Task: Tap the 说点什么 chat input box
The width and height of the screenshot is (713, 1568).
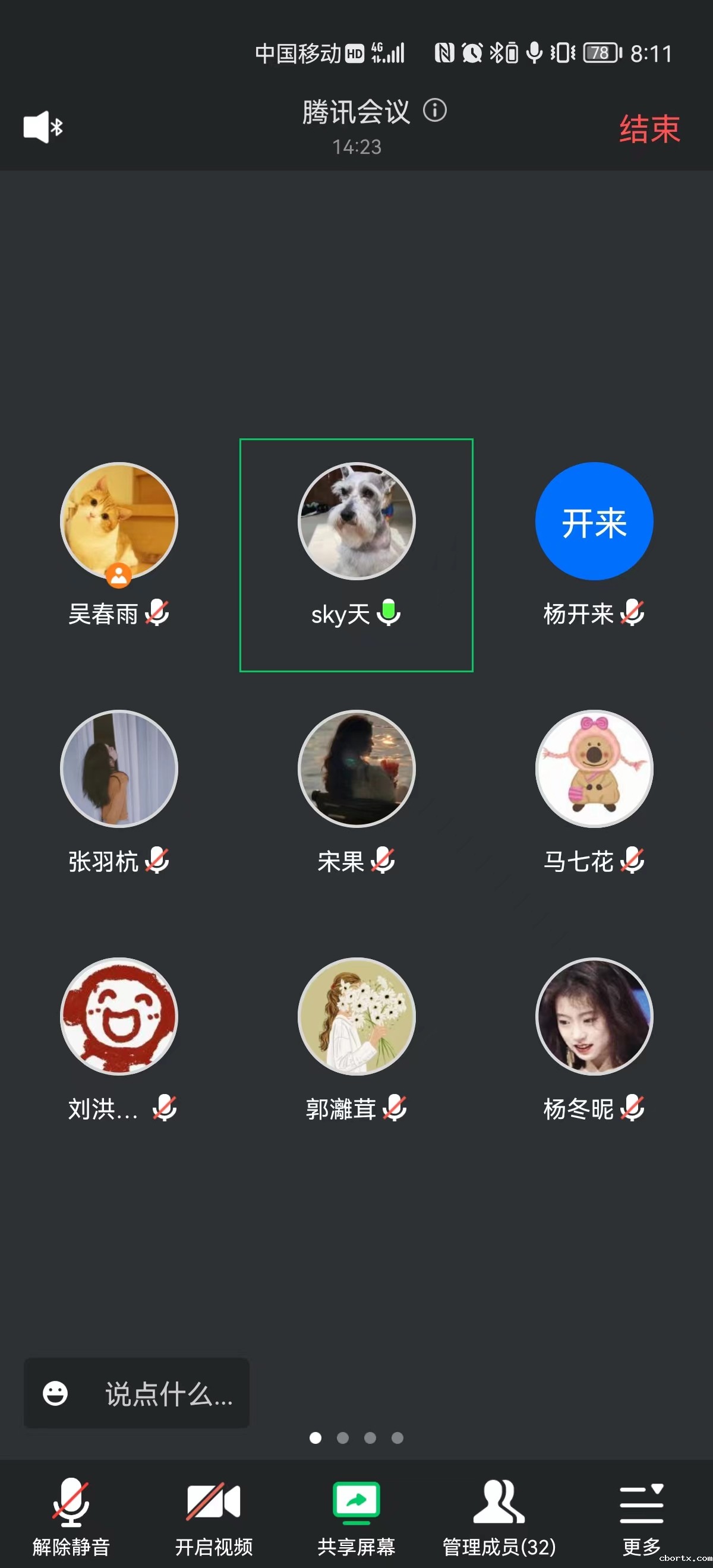Action: point(137,1393)
